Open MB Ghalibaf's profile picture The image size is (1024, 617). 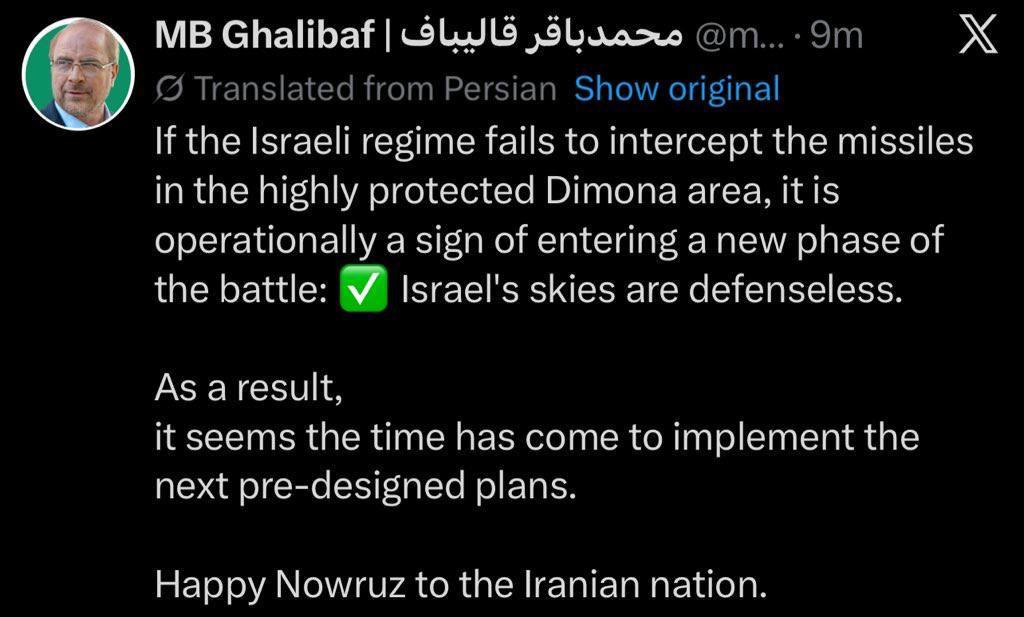[x=79, y=74]
